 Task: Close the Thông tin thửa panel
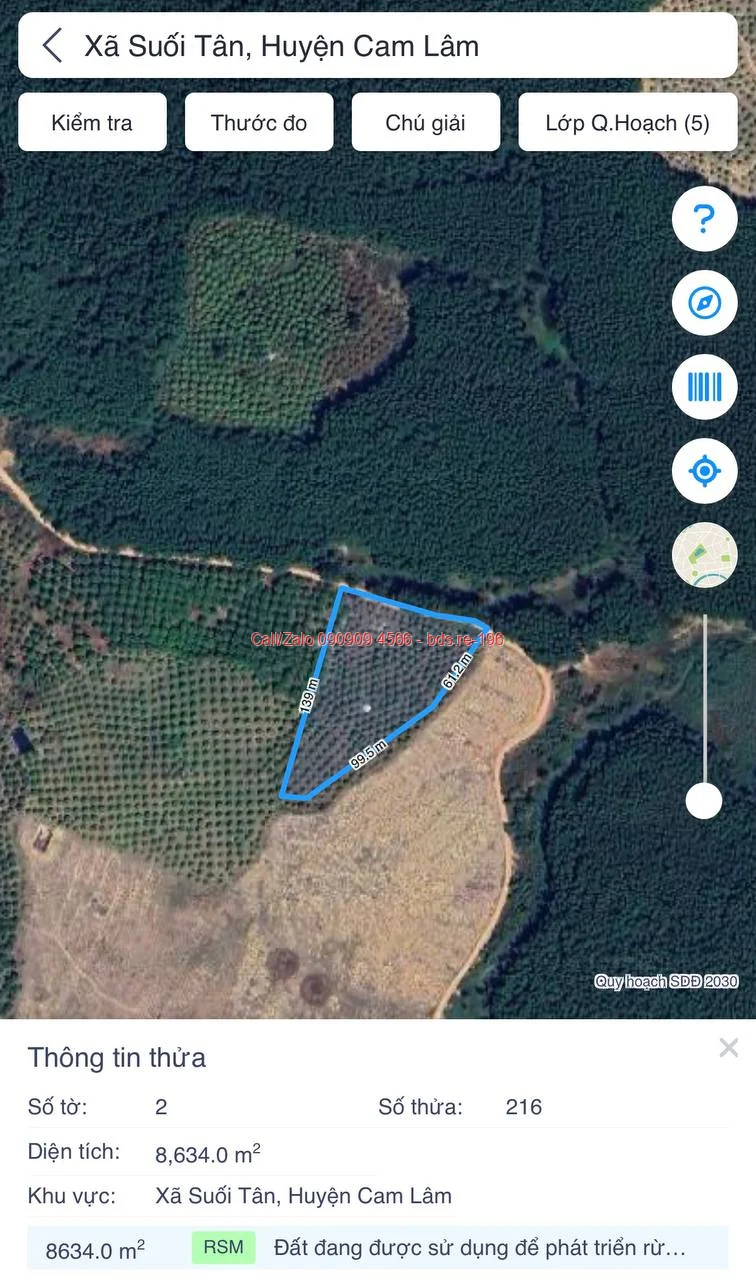[x=728, y=1048]
